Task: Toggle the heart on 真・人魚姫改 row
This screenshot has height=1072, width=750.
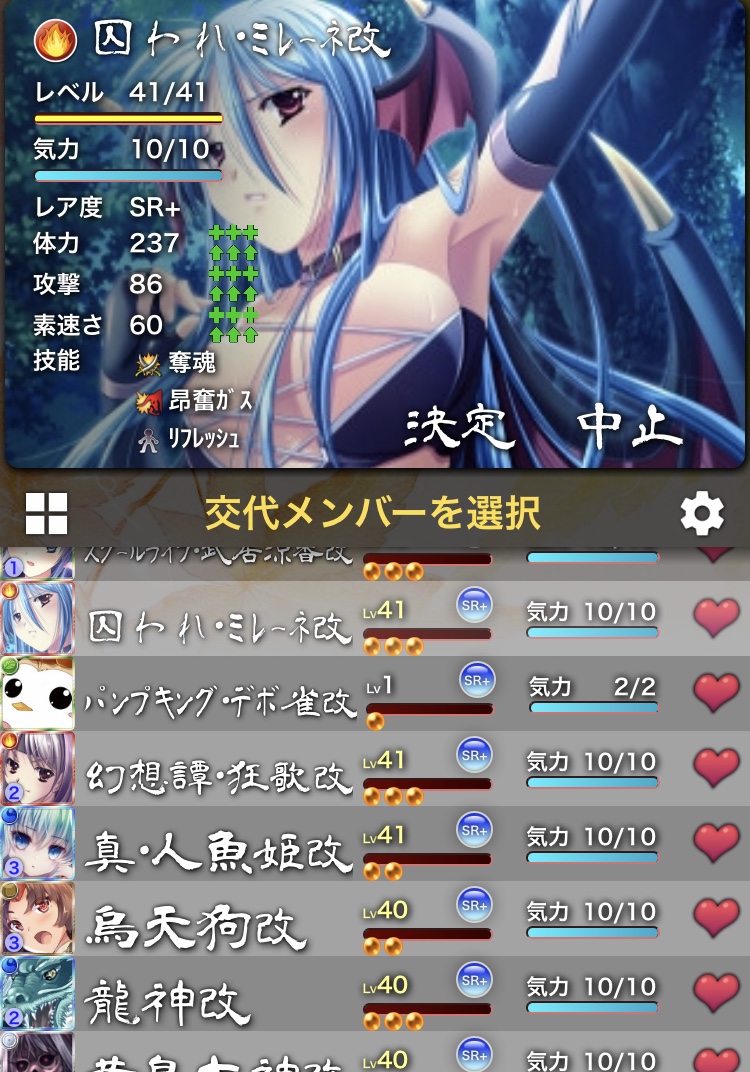Action: point(716,843)
